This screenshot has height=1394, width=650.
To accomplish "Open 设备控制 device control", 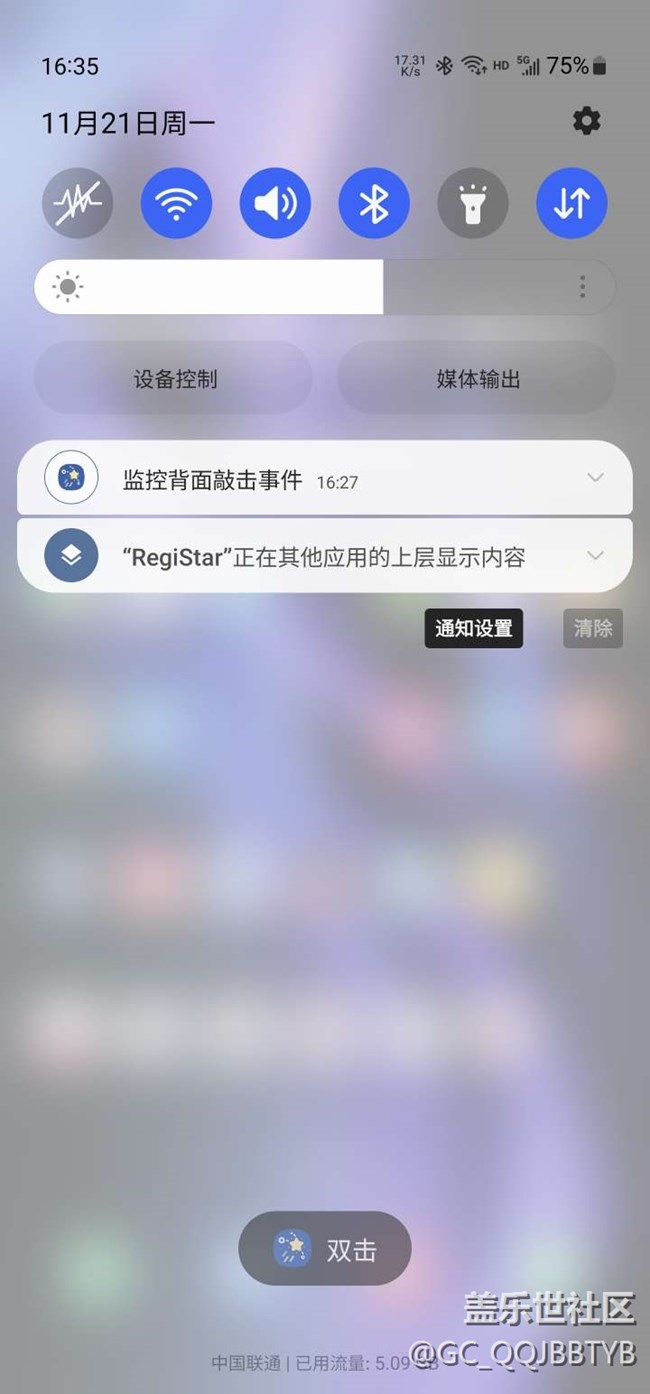I will [x=174, y=379].
